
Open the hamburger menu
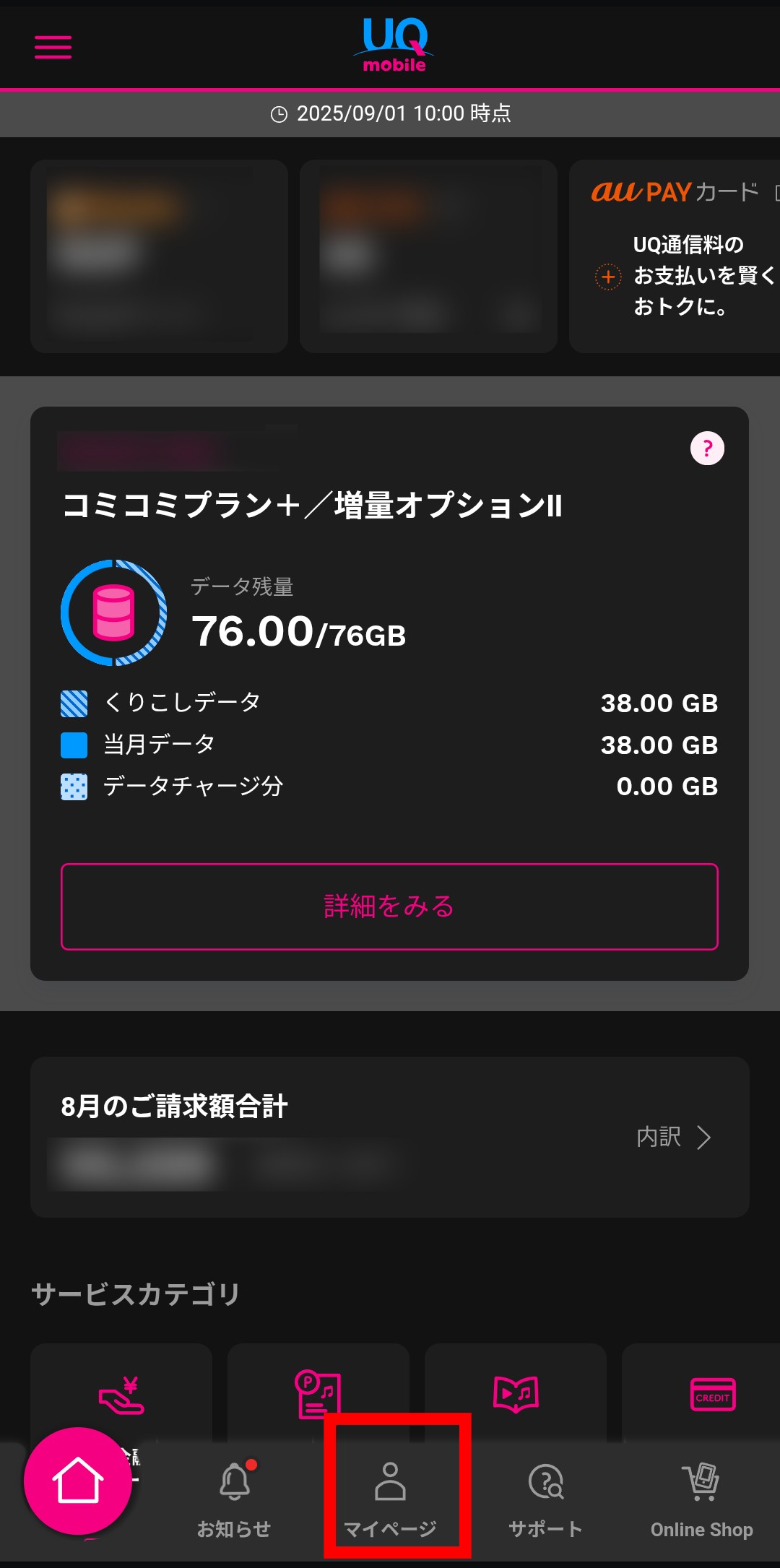[x=53, y=46]
